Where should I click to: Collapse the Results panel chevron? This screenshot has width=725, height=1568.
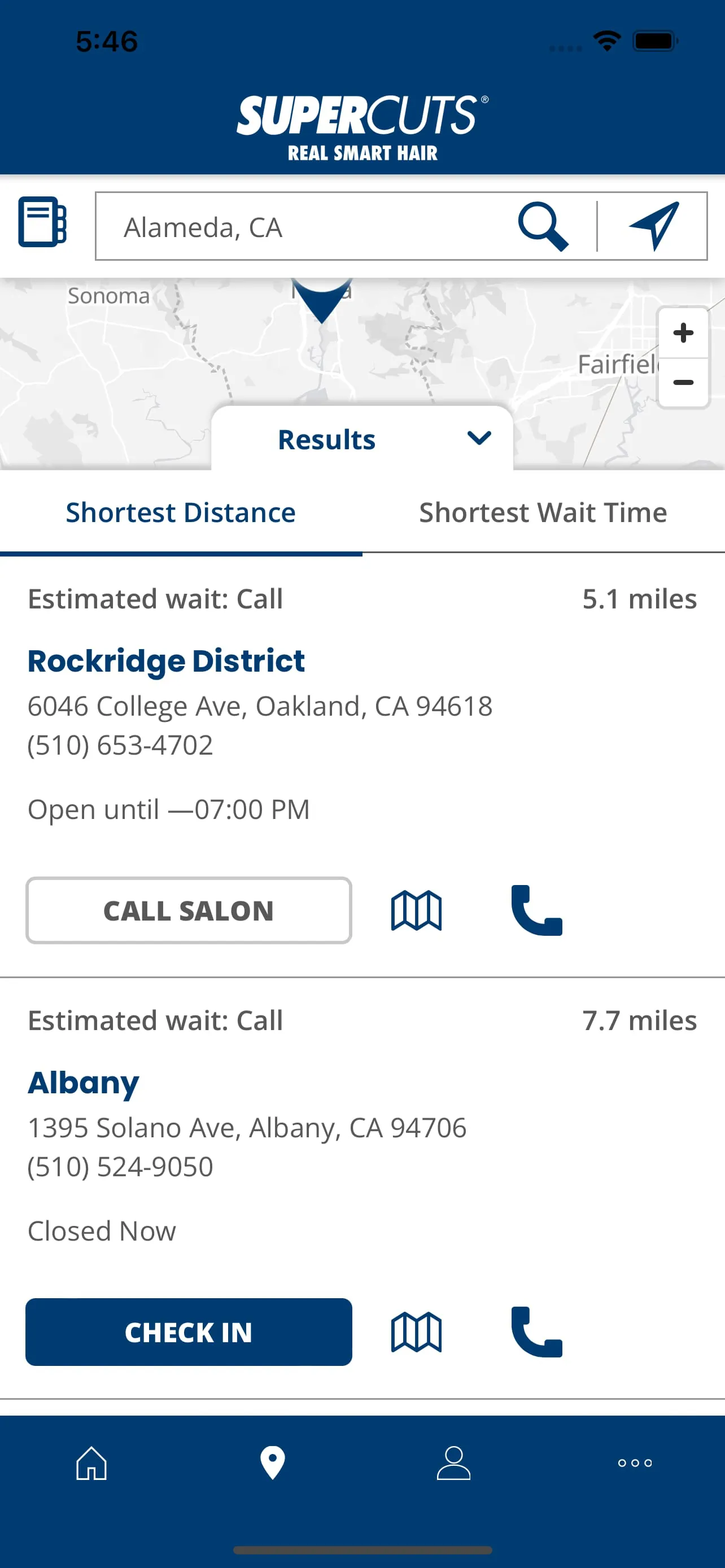pyautogui.click(x=478, y=438)
